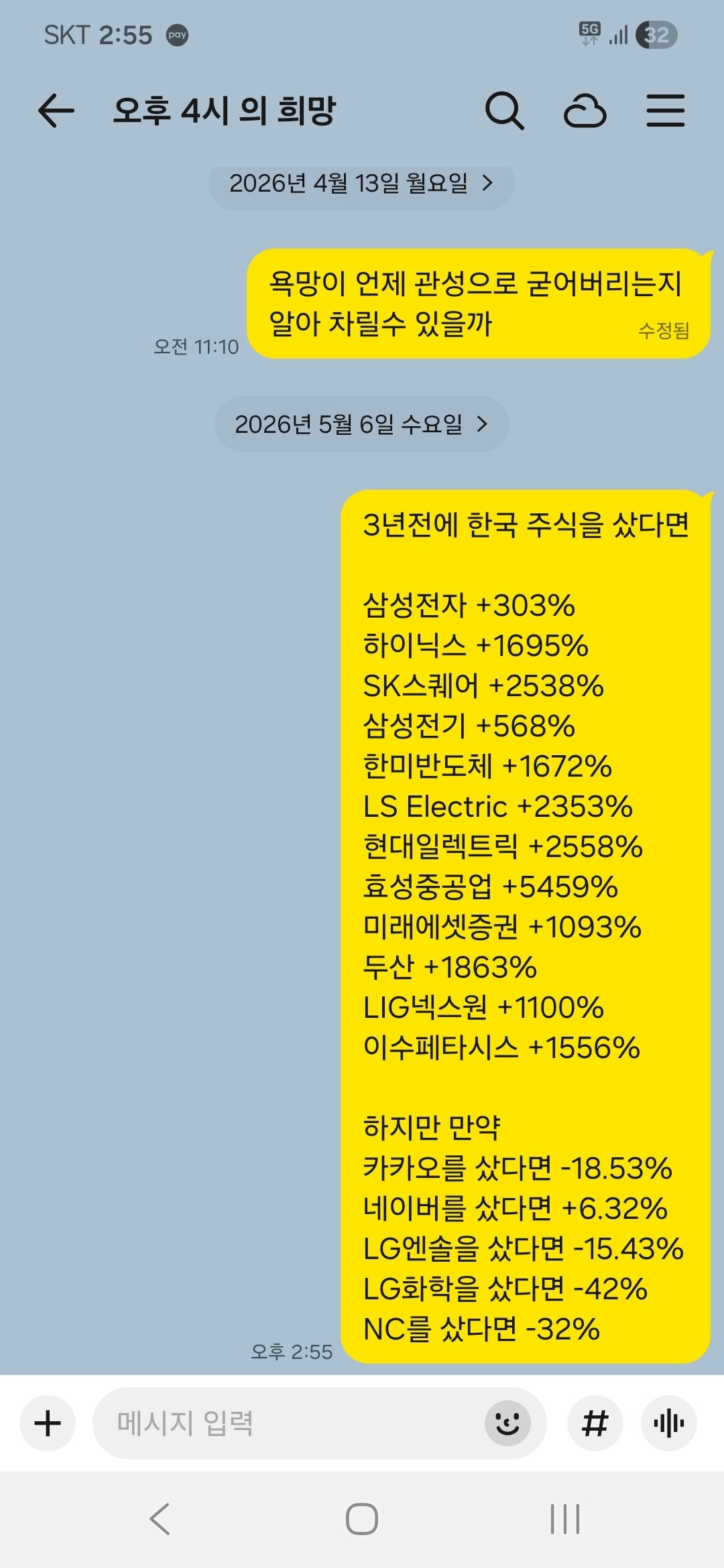
Task: Open the May 6, 2026 date chip
Action: 361,424
